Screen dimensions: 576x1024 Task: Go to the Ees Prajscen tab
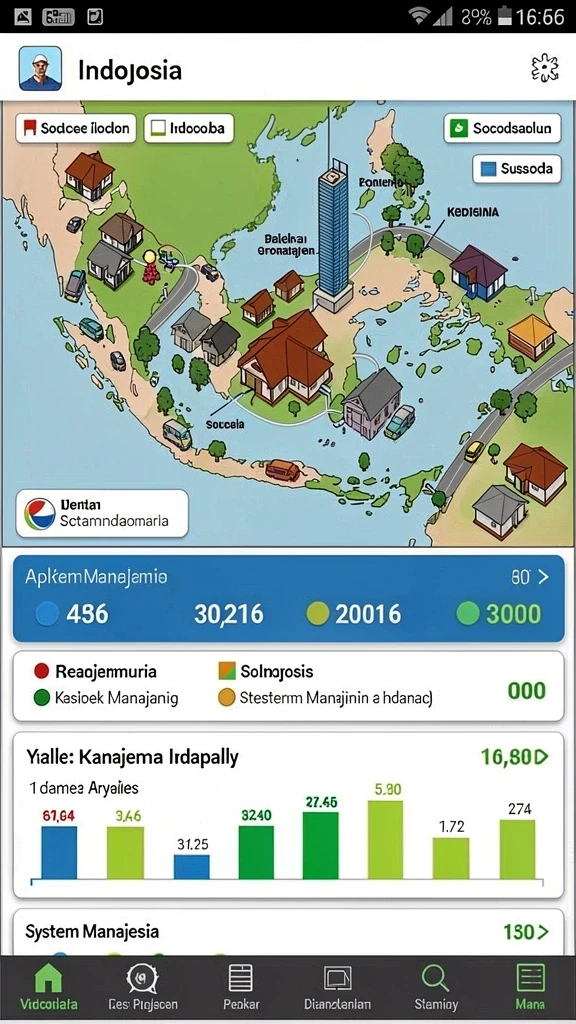[x=142, y=988]
